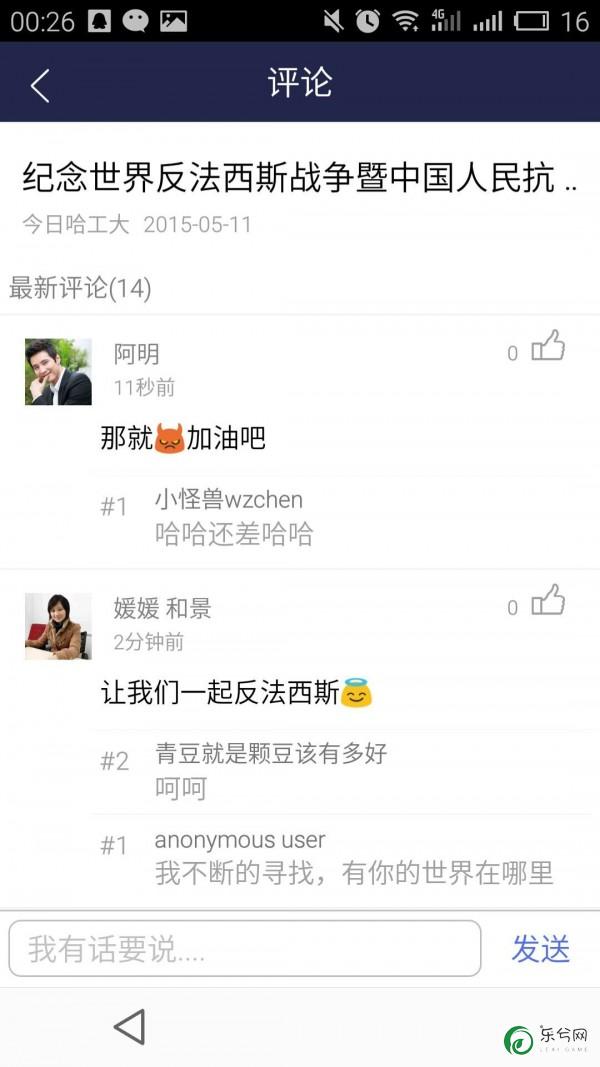Like 阿明's comment
The width and height of the screenshot is (600, 1067).
click(x=547, y=347)
